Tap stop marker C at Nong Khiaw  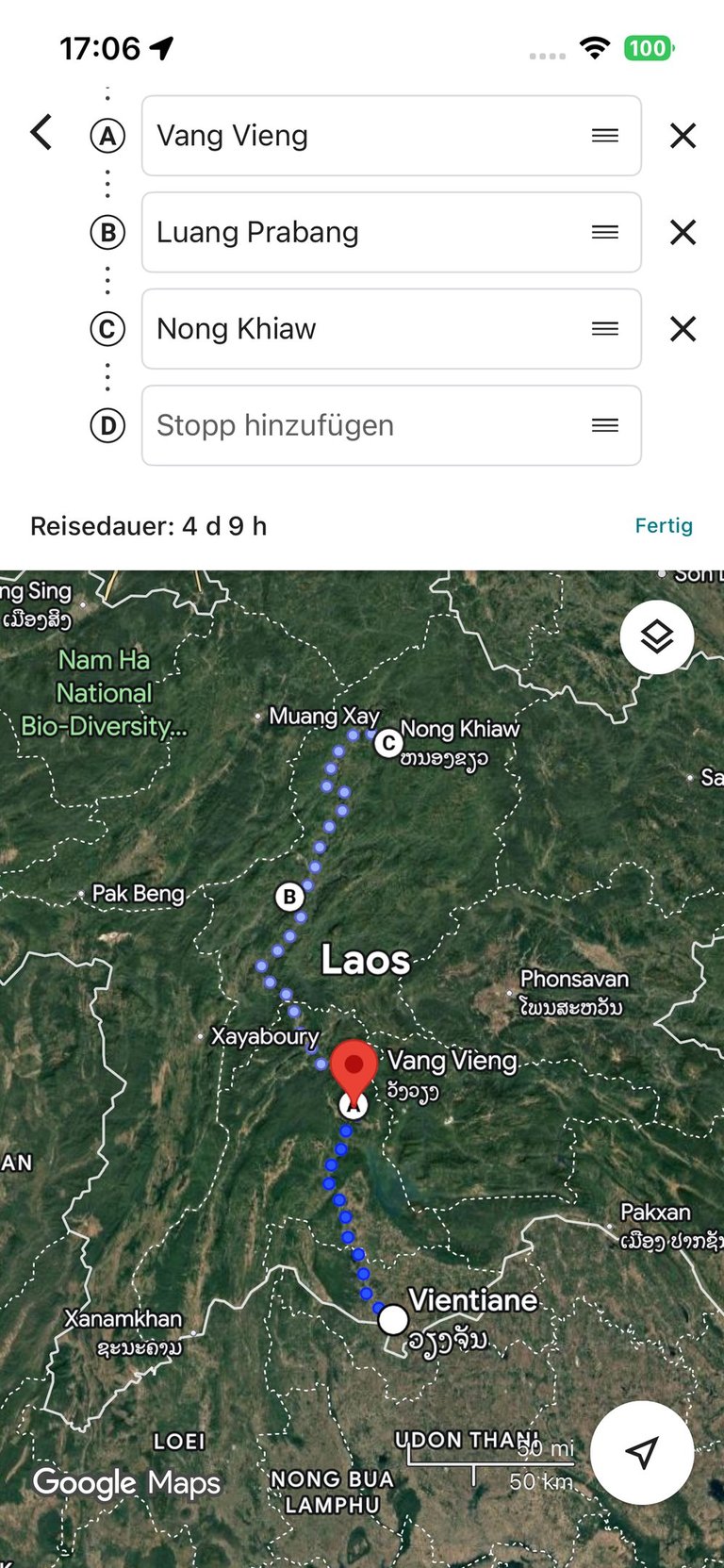click(x=387, y=744)
